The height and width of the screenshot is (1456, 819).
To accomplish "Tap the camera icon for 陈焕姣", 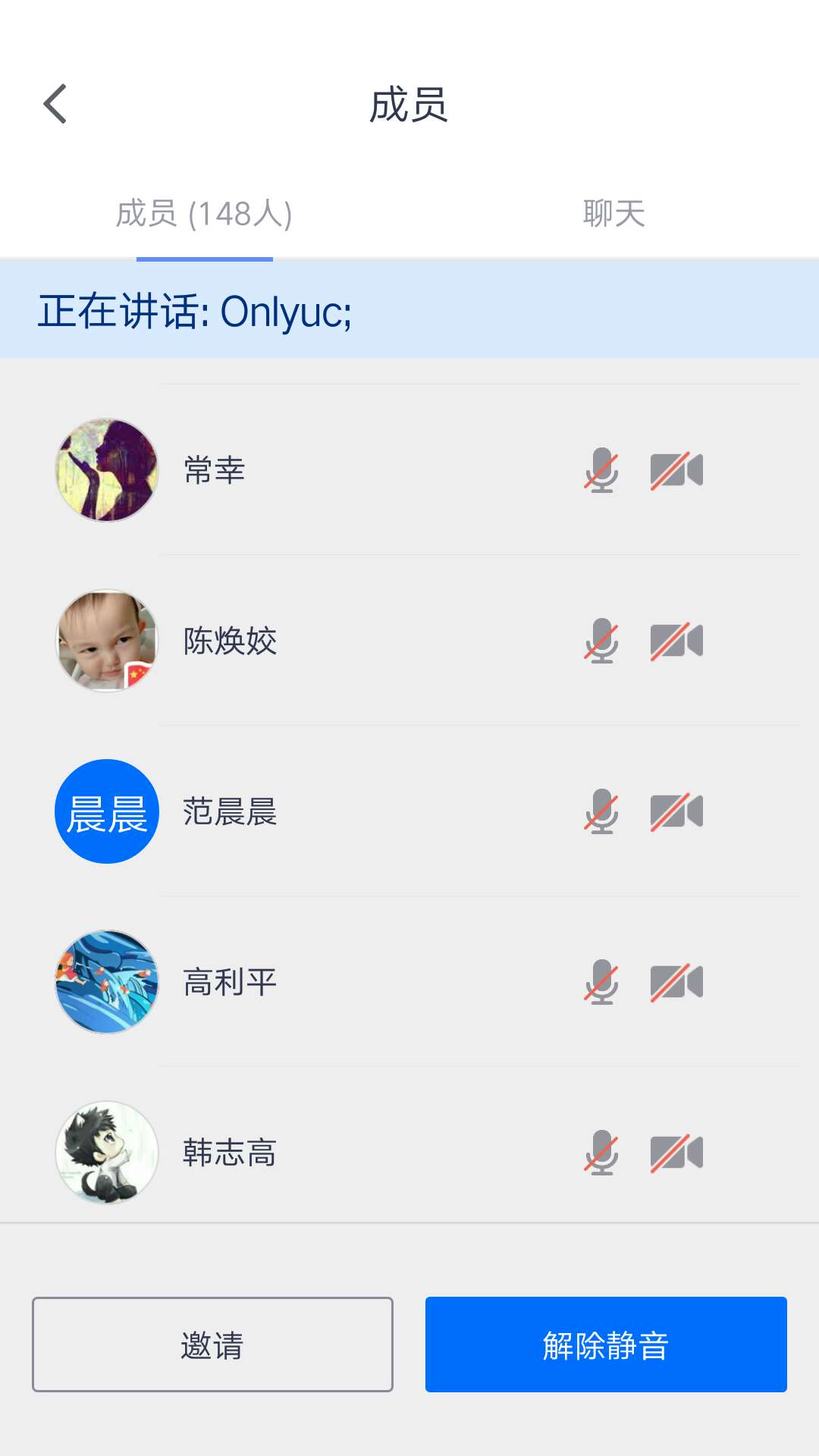I will pos(676,641).
